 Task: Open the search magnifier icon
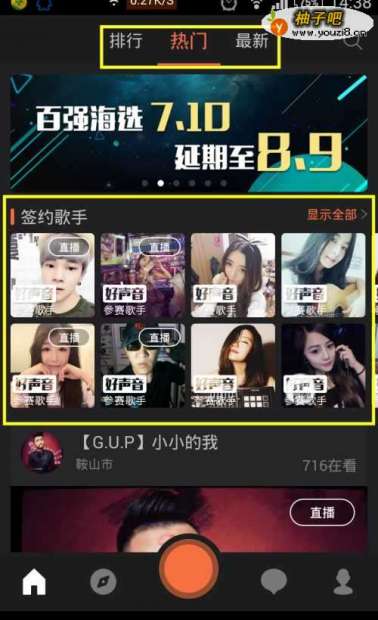coord(353,41)
